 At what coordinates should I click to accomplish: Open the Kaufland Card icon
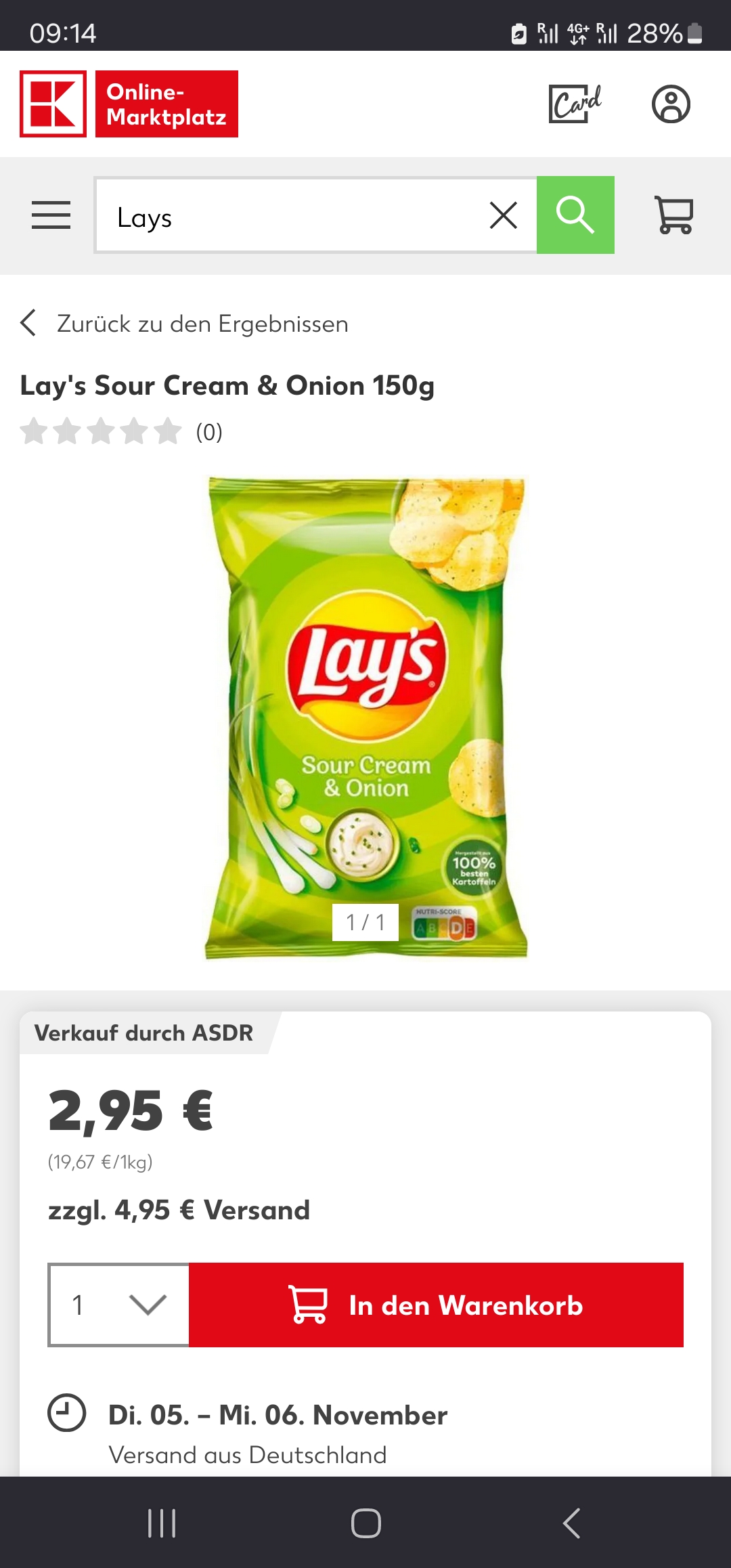pyautogui.click(x=575, y=104)
